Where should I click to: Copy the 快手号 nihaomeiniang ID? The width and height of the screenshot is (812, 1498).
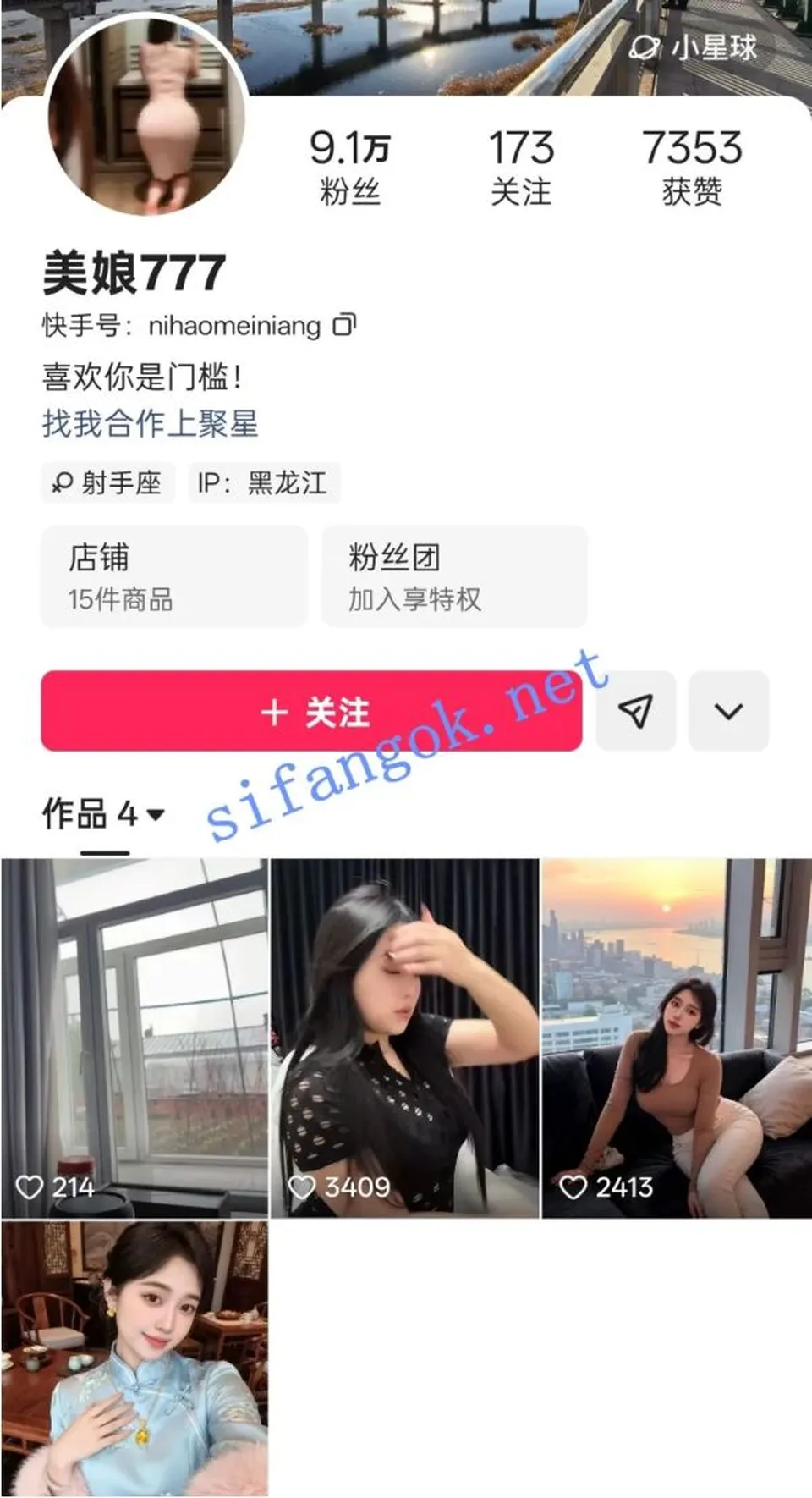[344, 324]
